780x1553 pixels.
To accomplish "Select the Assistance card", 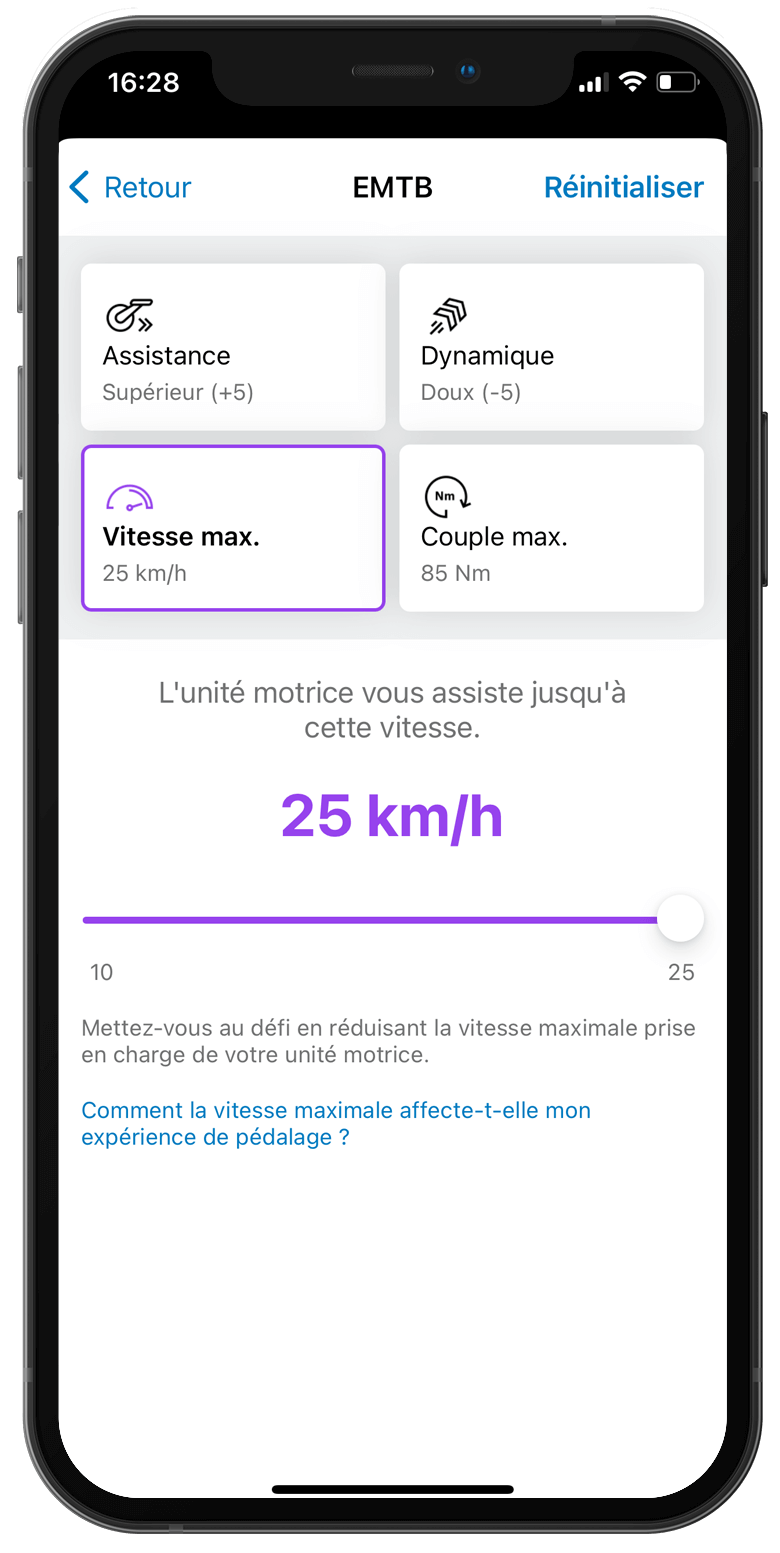I will 233,347.
